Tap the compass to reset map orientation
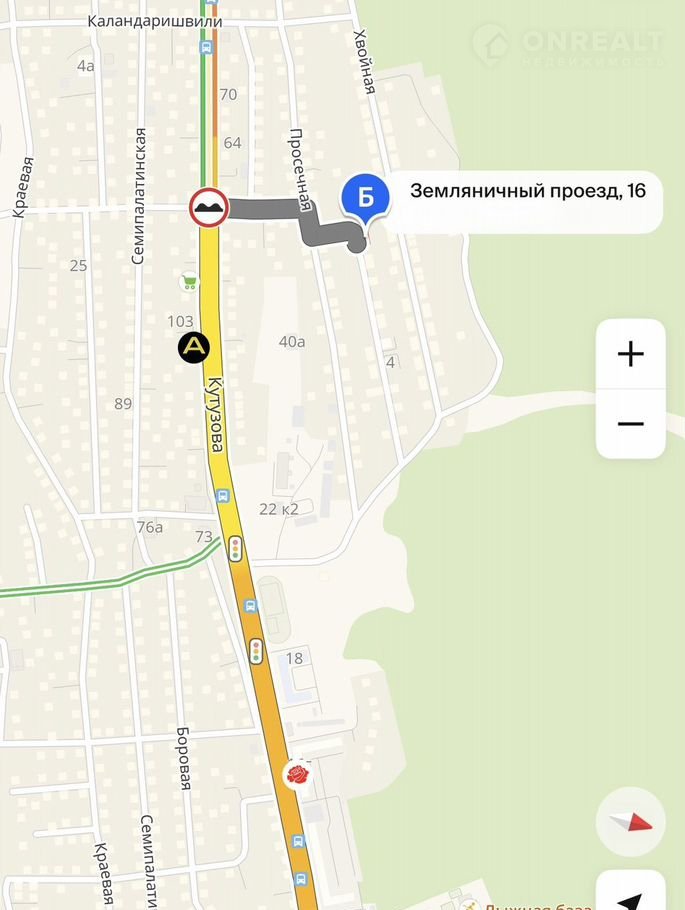Image resolution: width=685 pixels, height=910 pixels. tap(630, 824)
